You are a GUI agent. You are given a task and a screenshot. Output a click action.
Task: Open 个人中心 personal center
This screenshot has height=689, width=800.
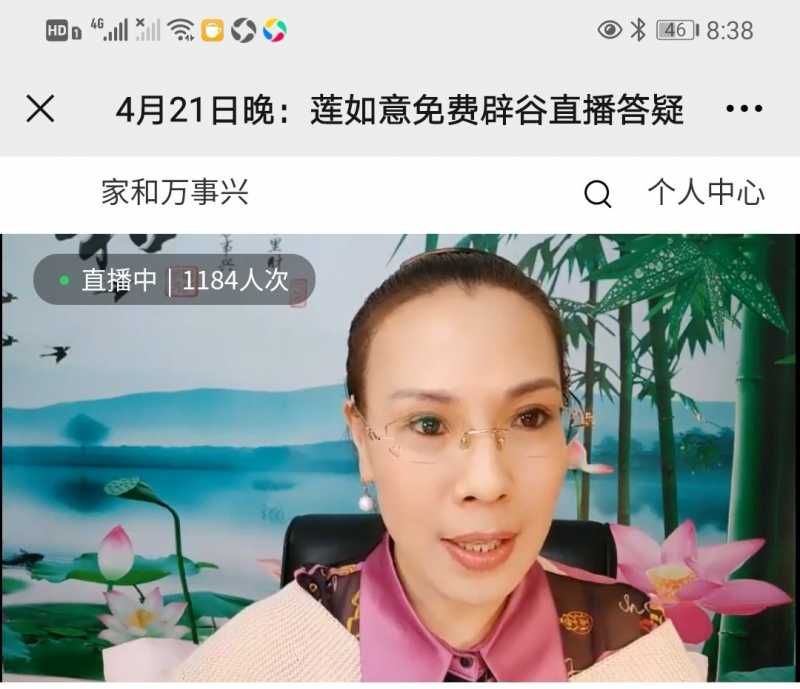pyautogui.click(x=706, y=193)
